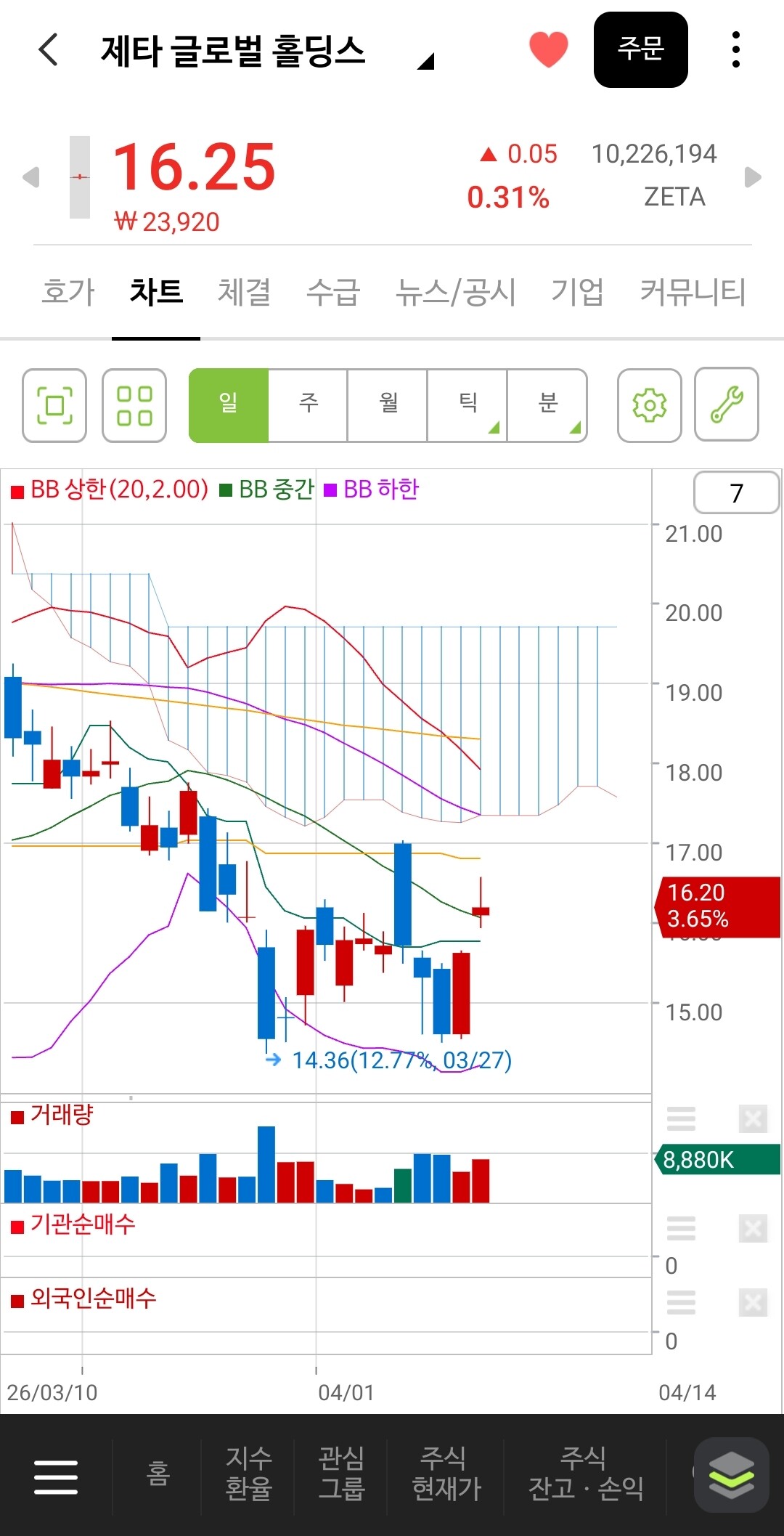The image size is (784, 1536).
Task: Expand the chart to fullscreen
Action: click(54, 405)
